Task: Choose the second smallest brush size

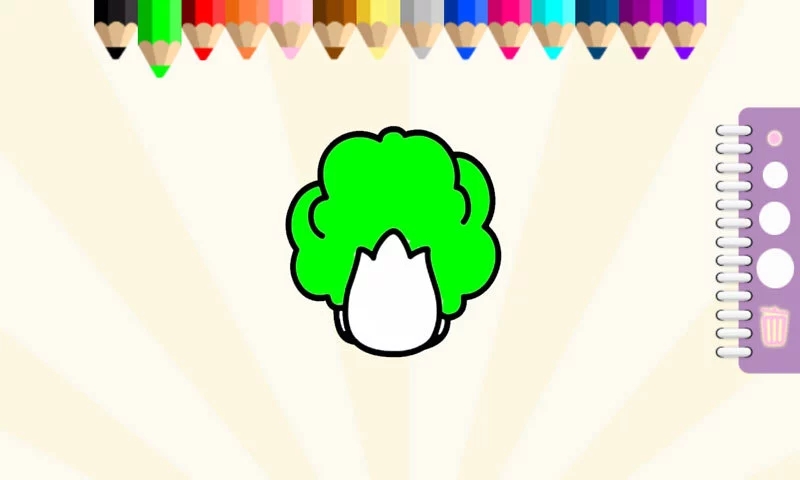Action: coord(775,175)
